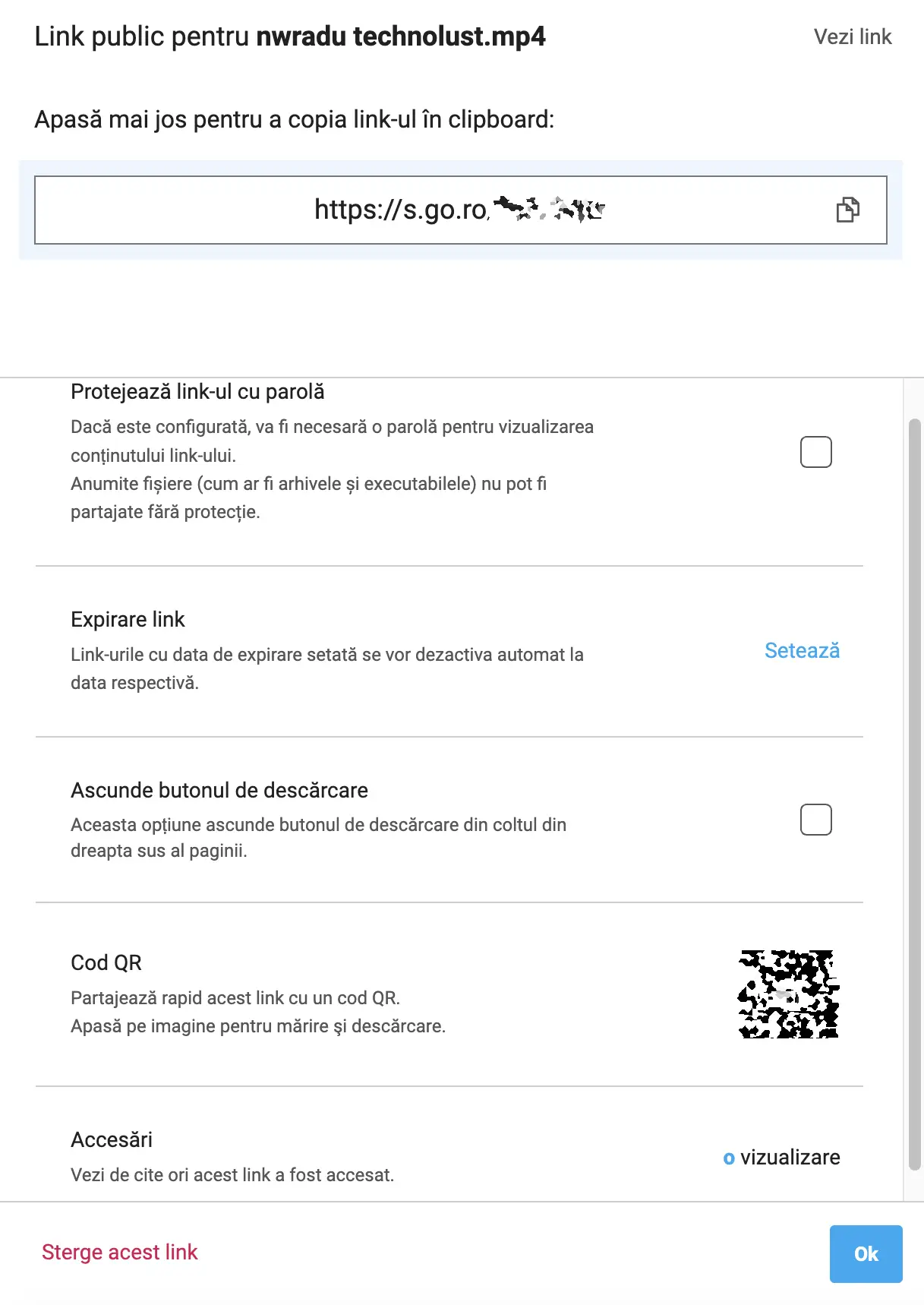Open the Vezi link option
This screenshot has height=1305, width=924.
[x=852, y=36]
